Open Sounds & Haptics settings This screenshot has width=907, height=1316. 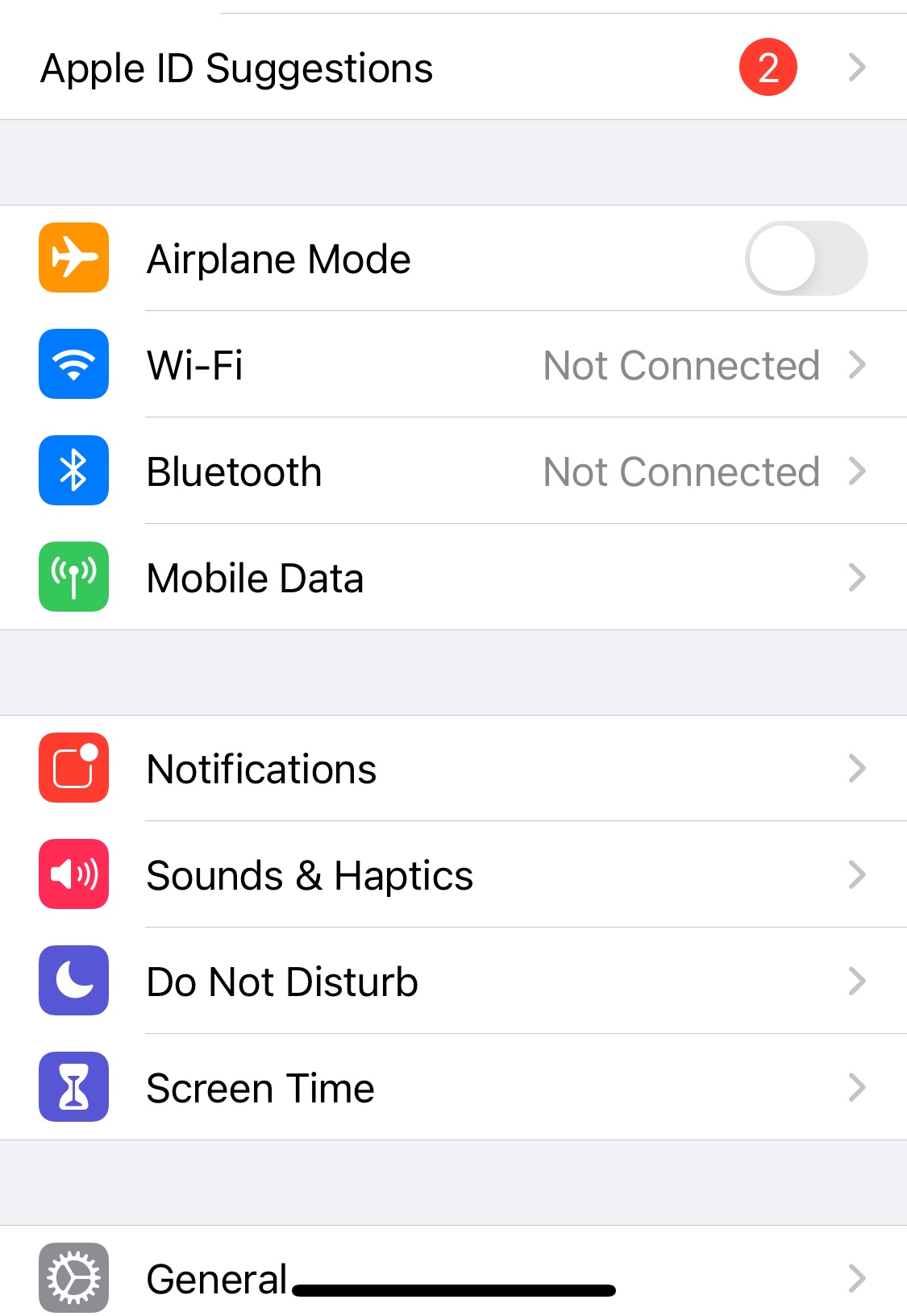pyautogui.click(x=451, y=874)
